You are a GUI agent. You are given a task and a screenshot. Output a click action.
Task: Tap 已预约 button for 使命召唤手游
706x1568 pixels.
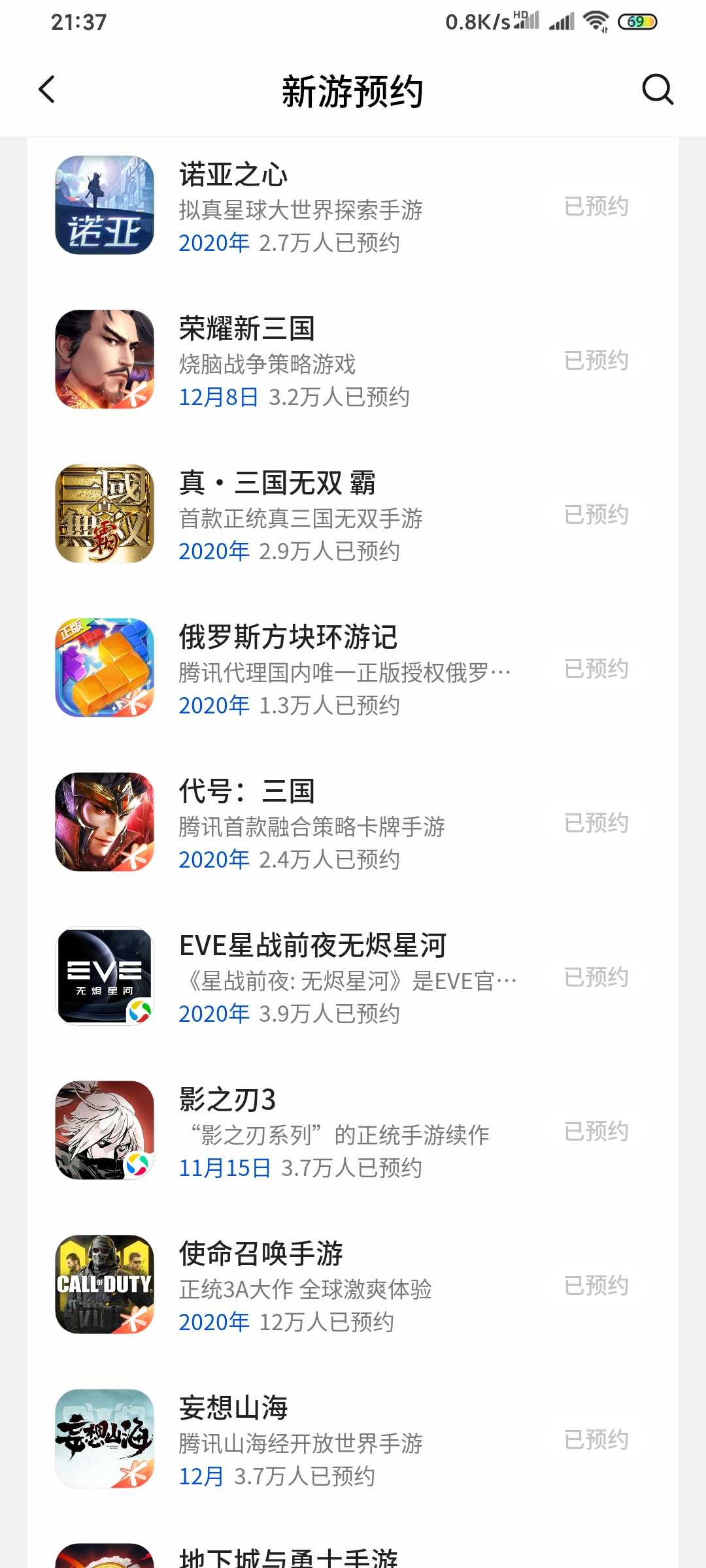pyautogui.click(x=596, y=1286)
